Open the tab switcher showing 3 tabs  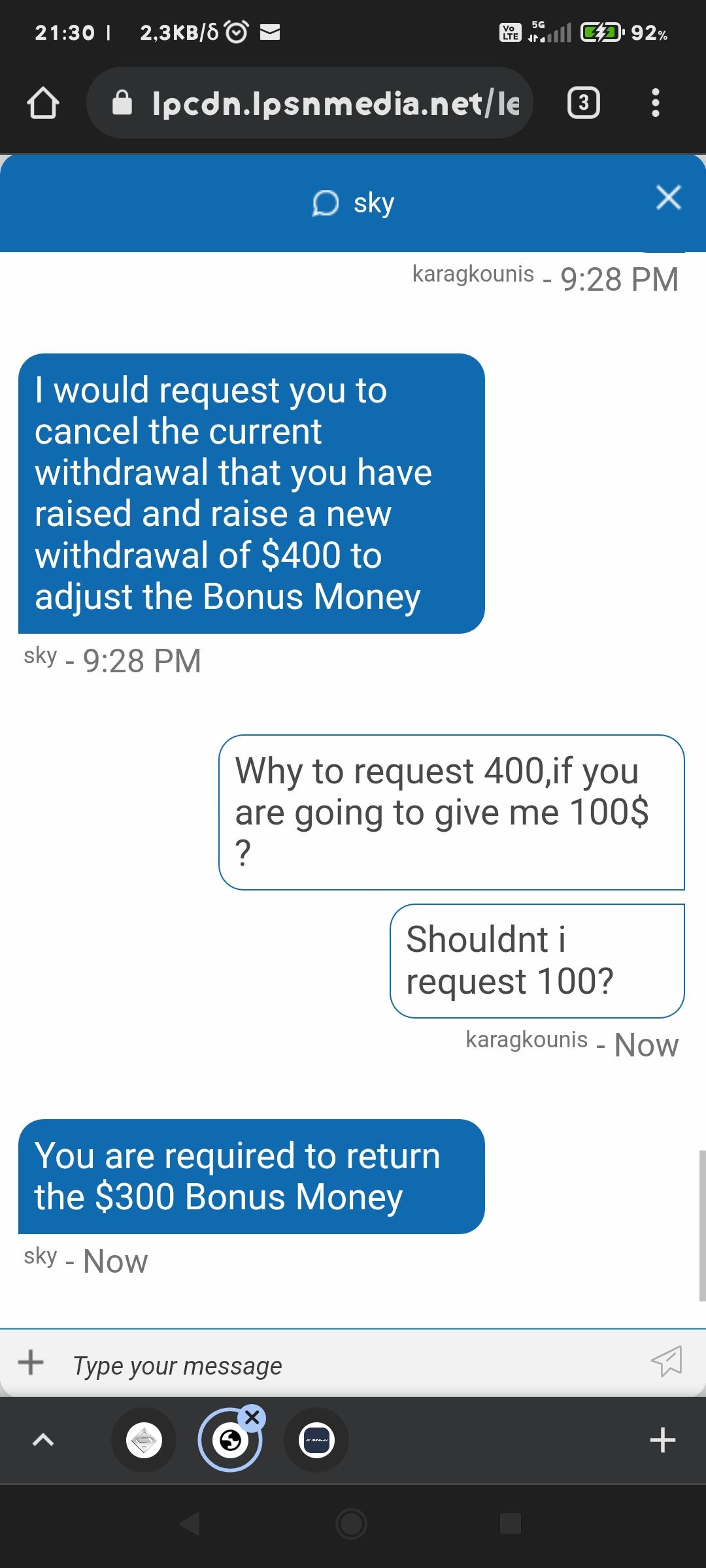tap(583, 103)
